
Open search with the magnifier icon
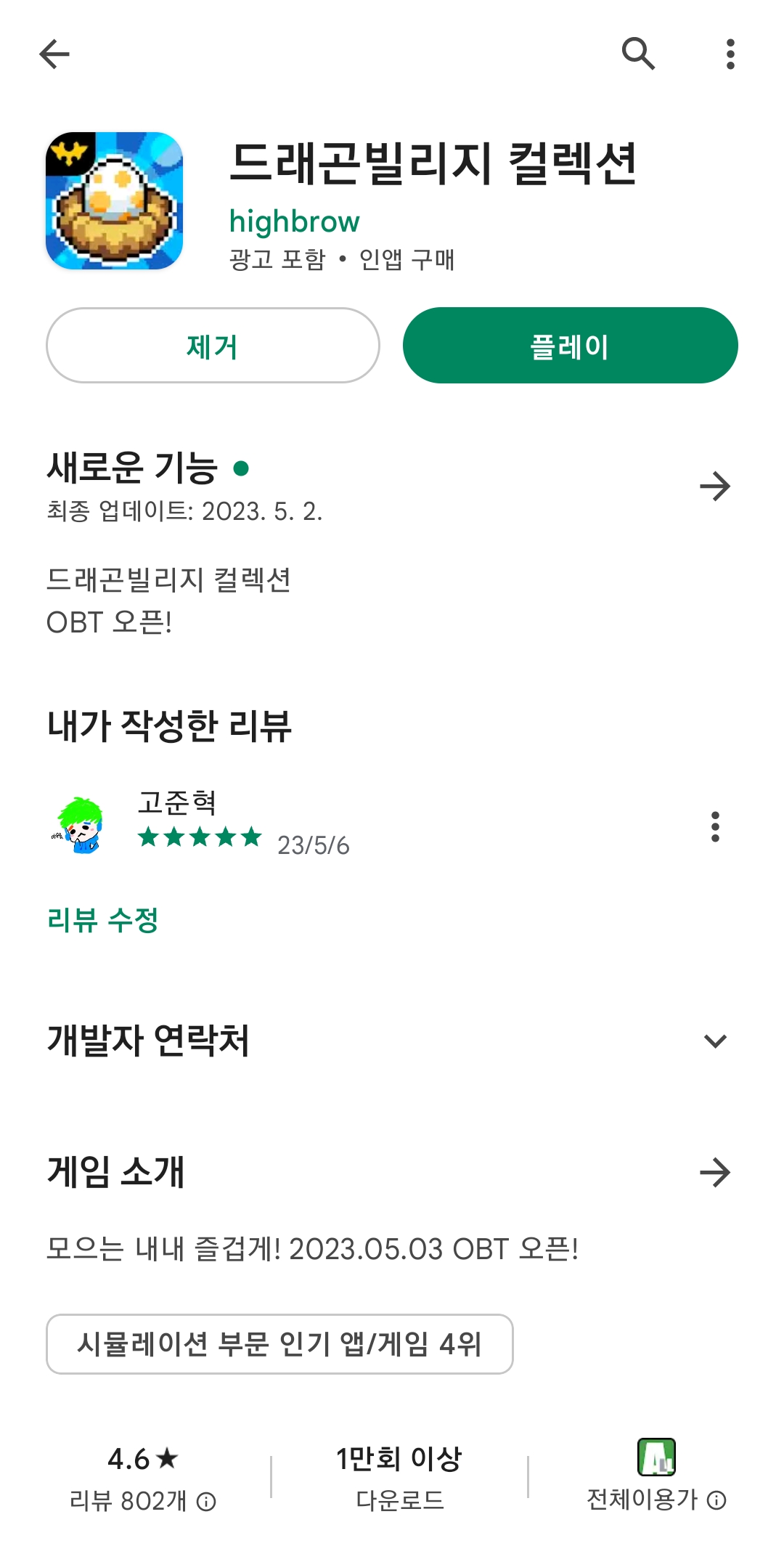point(639,54)
